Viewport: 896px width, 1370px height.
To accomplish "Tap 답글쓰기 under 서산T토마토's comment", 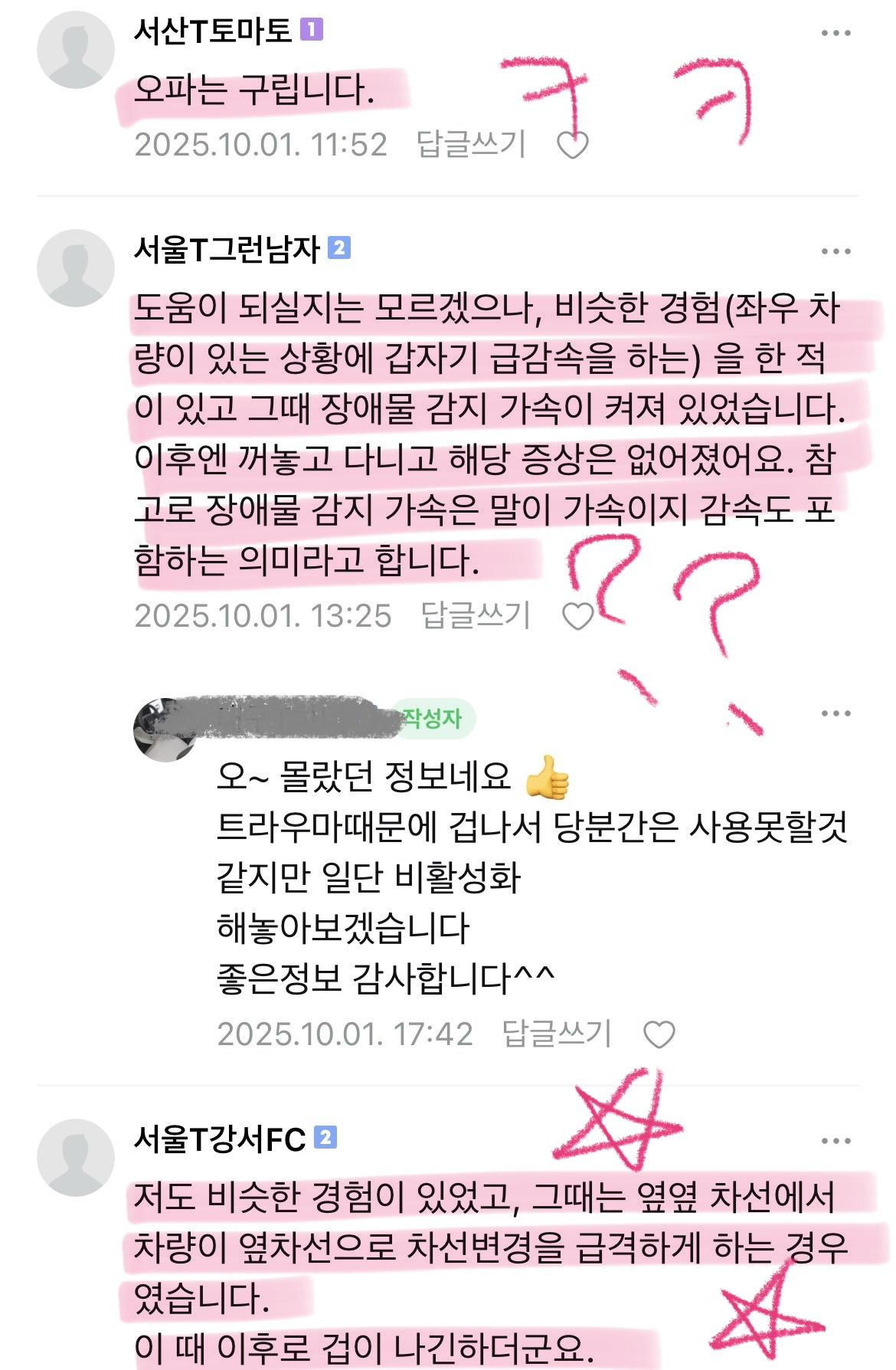I will 471,144.
